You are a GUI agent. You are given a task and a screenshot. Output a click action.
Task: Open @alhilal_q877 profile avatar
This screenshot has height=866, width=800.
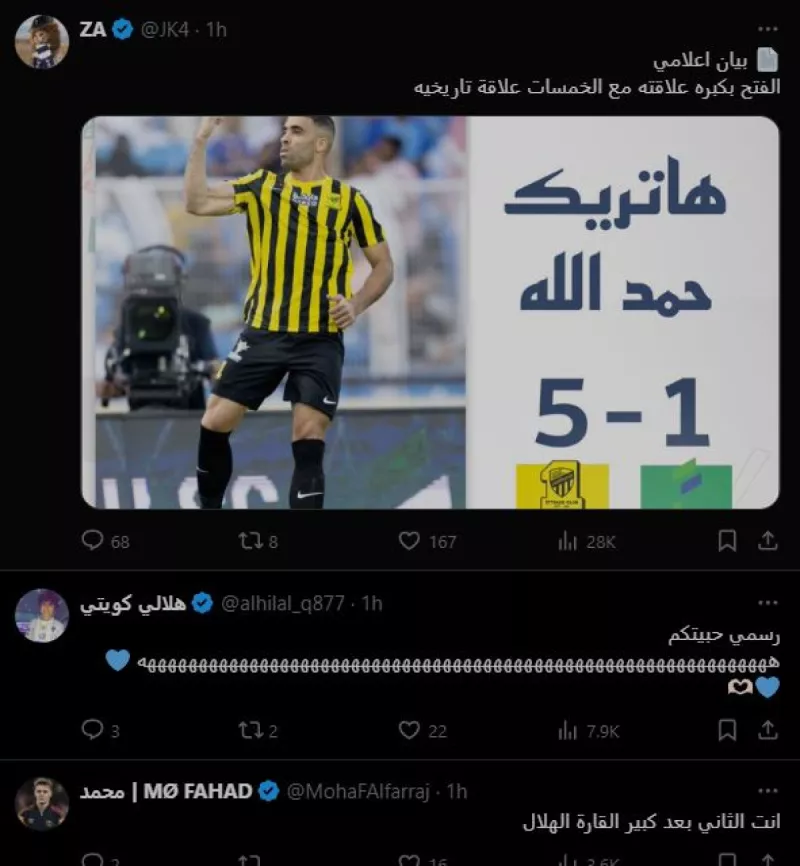(x=42, y=615)
